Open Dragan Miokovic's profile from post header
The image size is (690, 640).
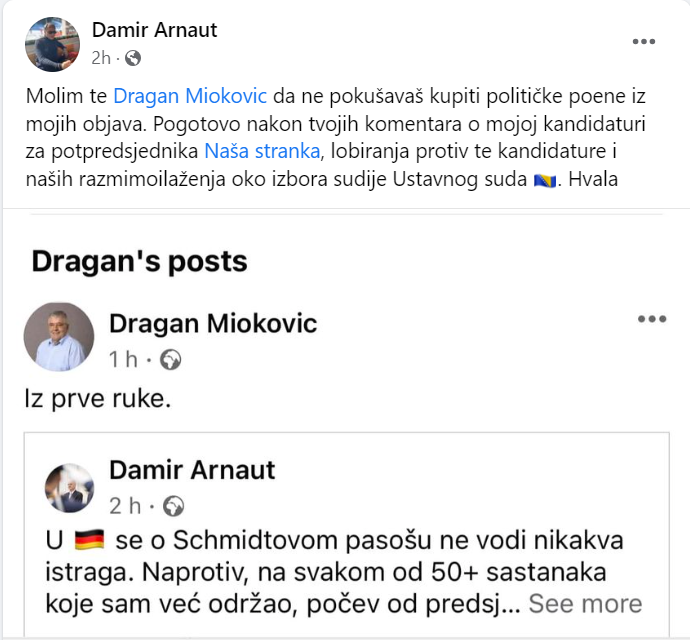212,323
